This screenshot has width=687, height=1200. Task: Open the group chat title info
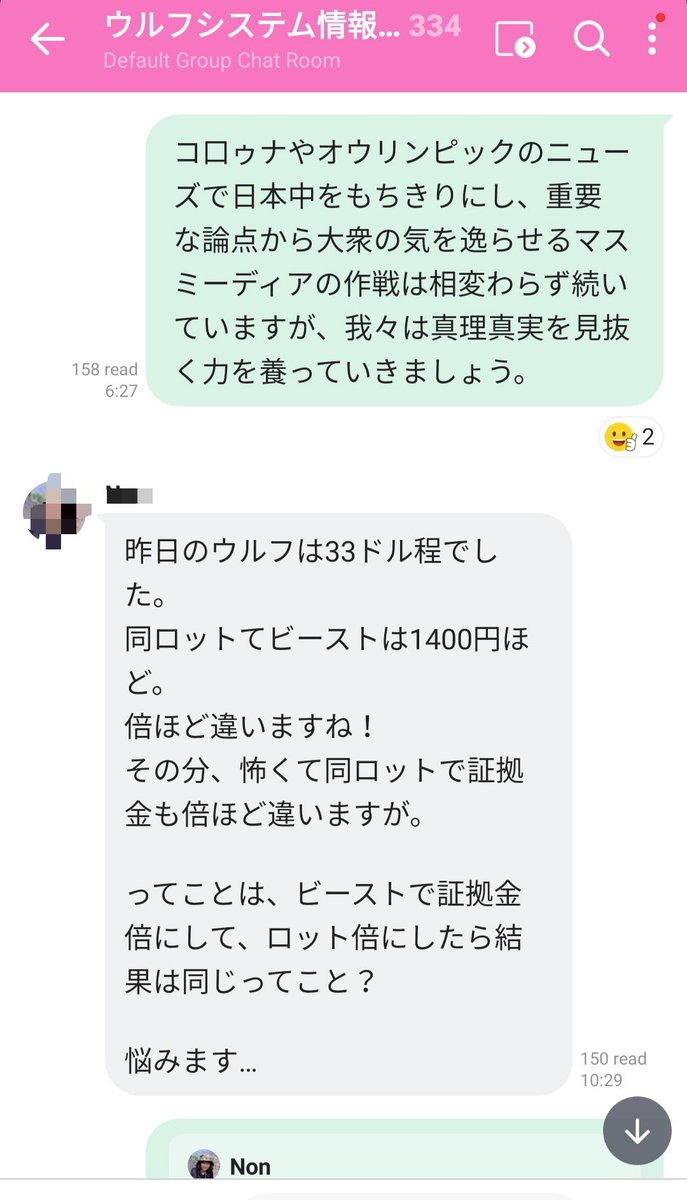(250, 28)
